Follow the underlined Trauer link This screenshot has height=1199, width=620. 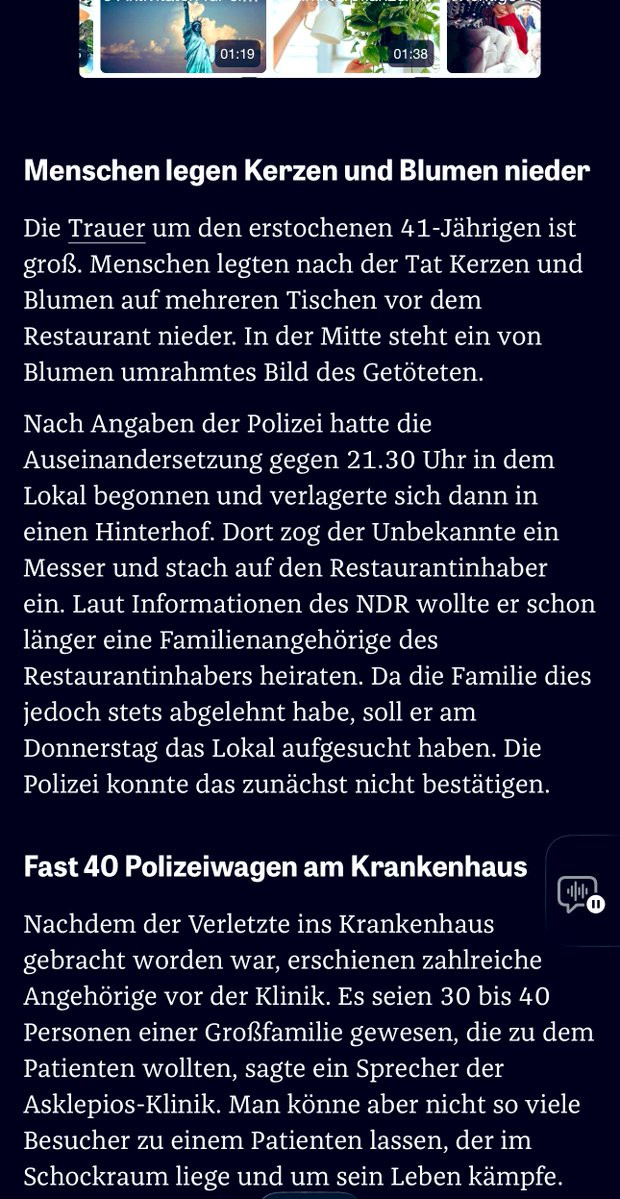(106, 229)
